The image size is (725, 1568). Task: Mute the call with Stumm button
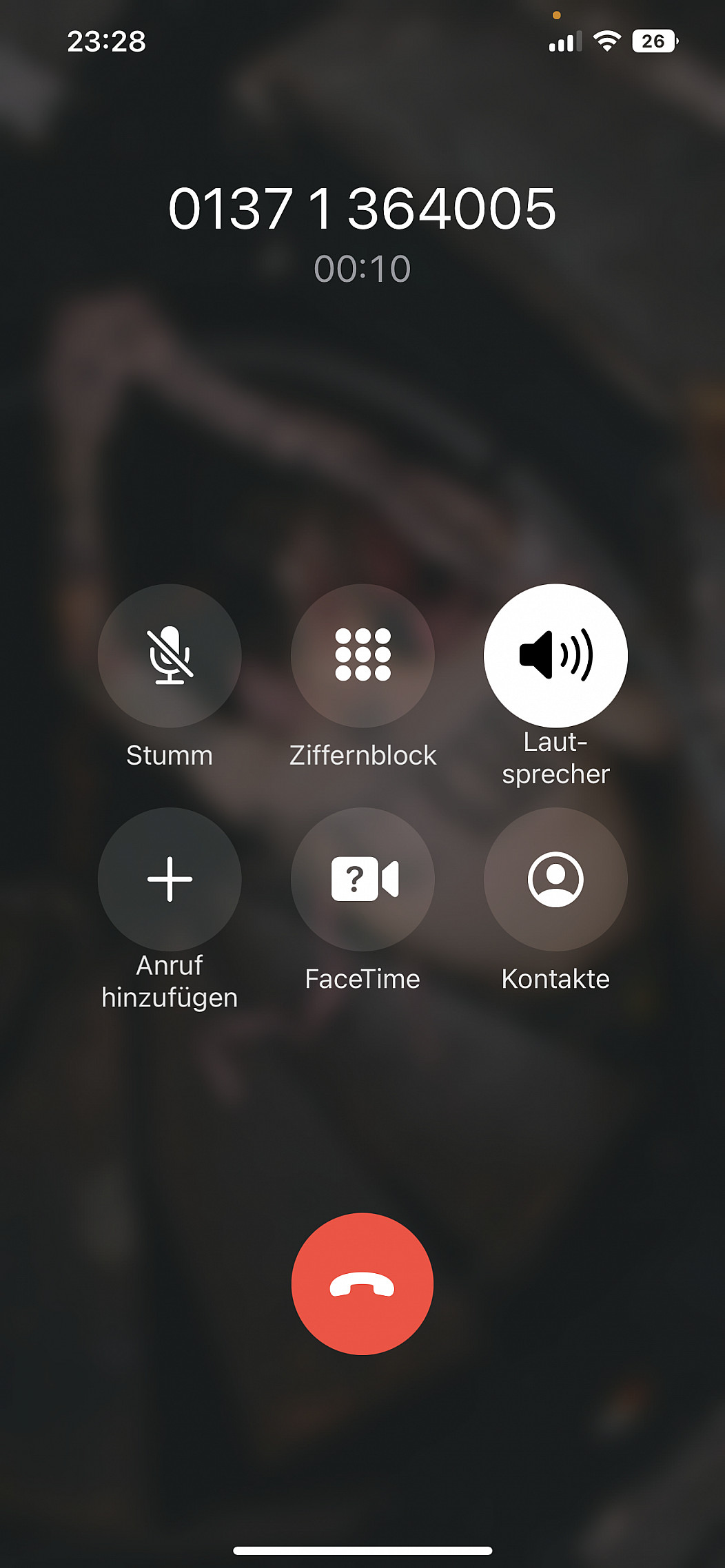click(x=170, y=656)
